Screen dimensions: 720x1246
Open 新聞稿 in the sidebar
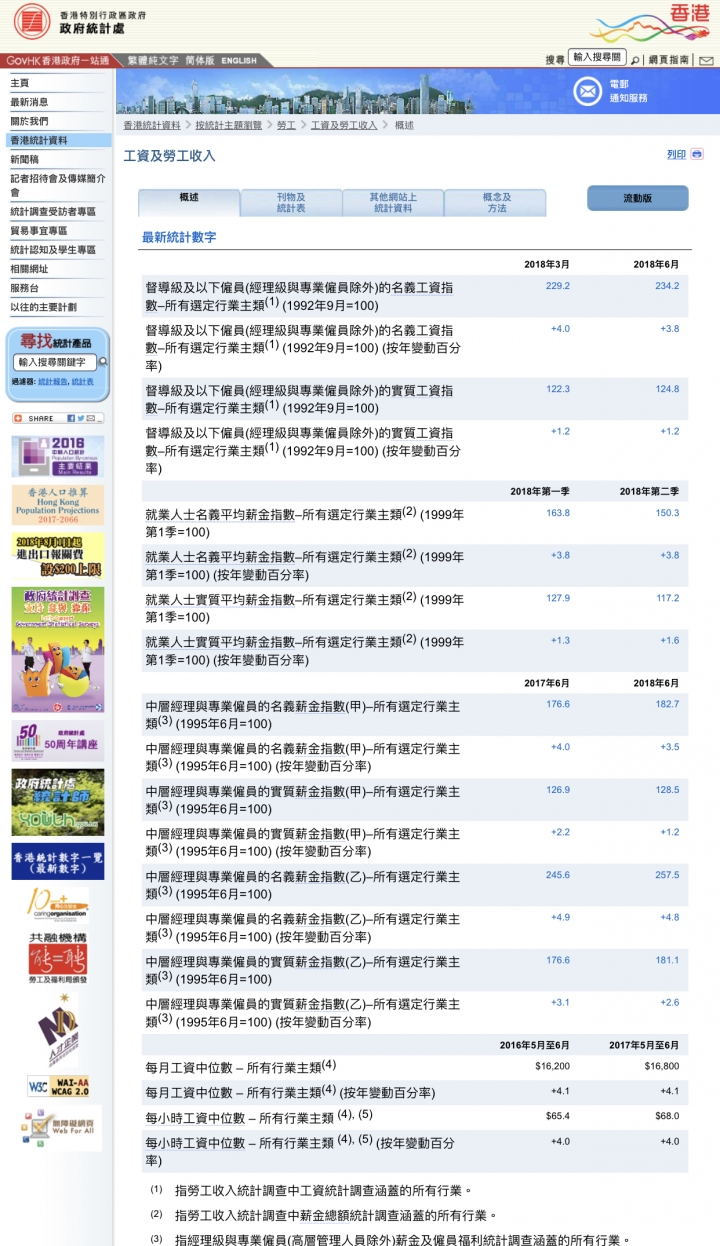click(x=24, y=159)
